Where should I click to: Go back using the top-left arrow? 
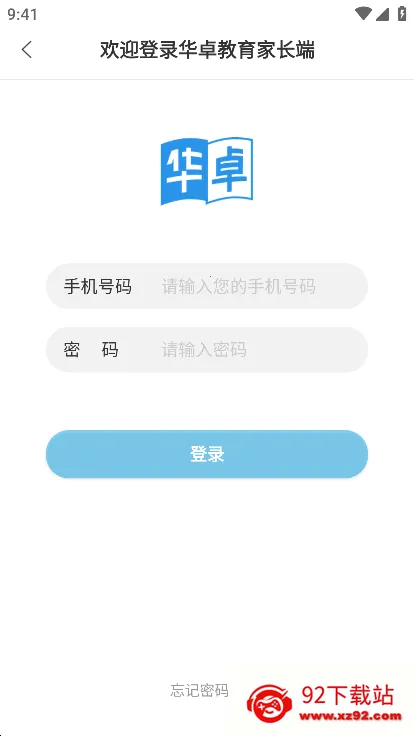coord(27,49)
